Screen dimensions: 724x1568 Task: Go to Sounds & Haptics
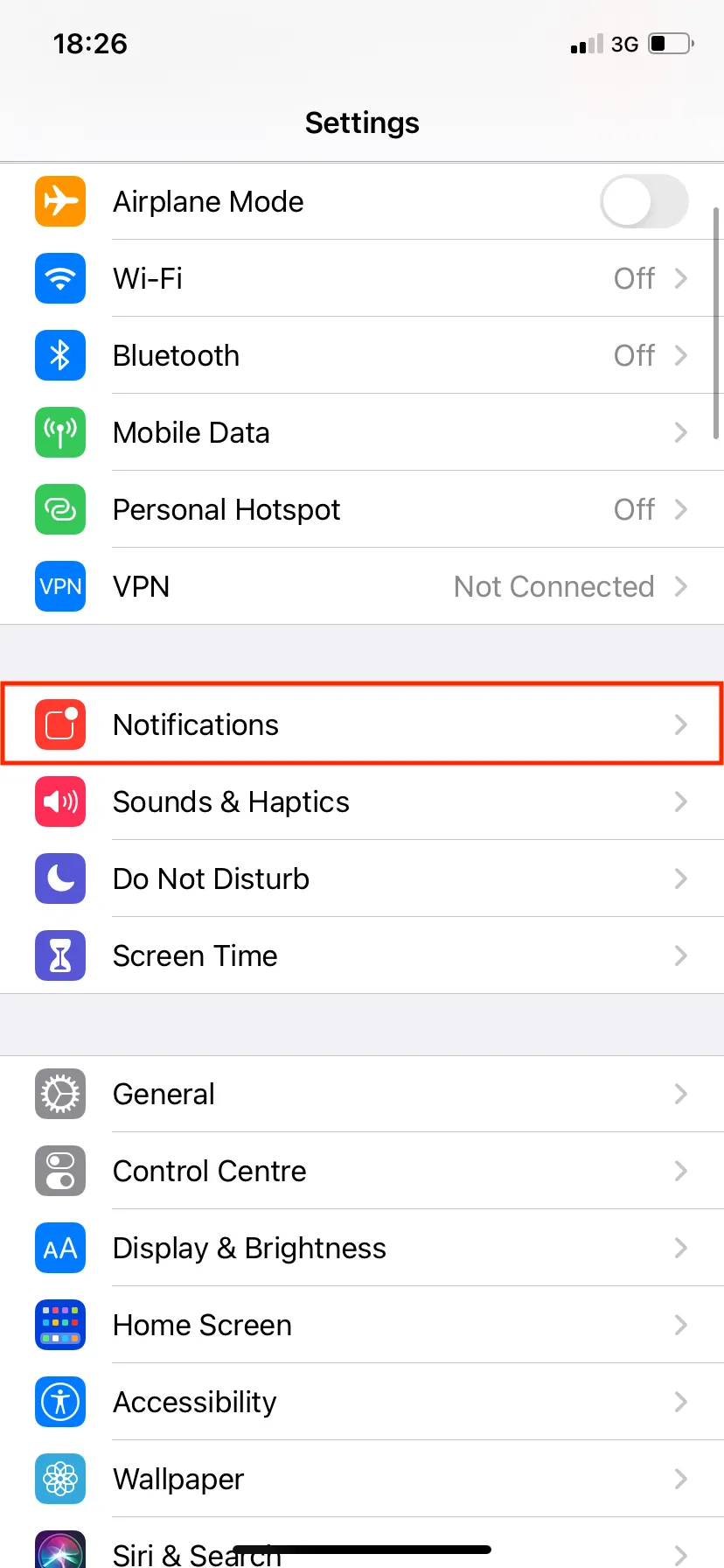point(362,801)
